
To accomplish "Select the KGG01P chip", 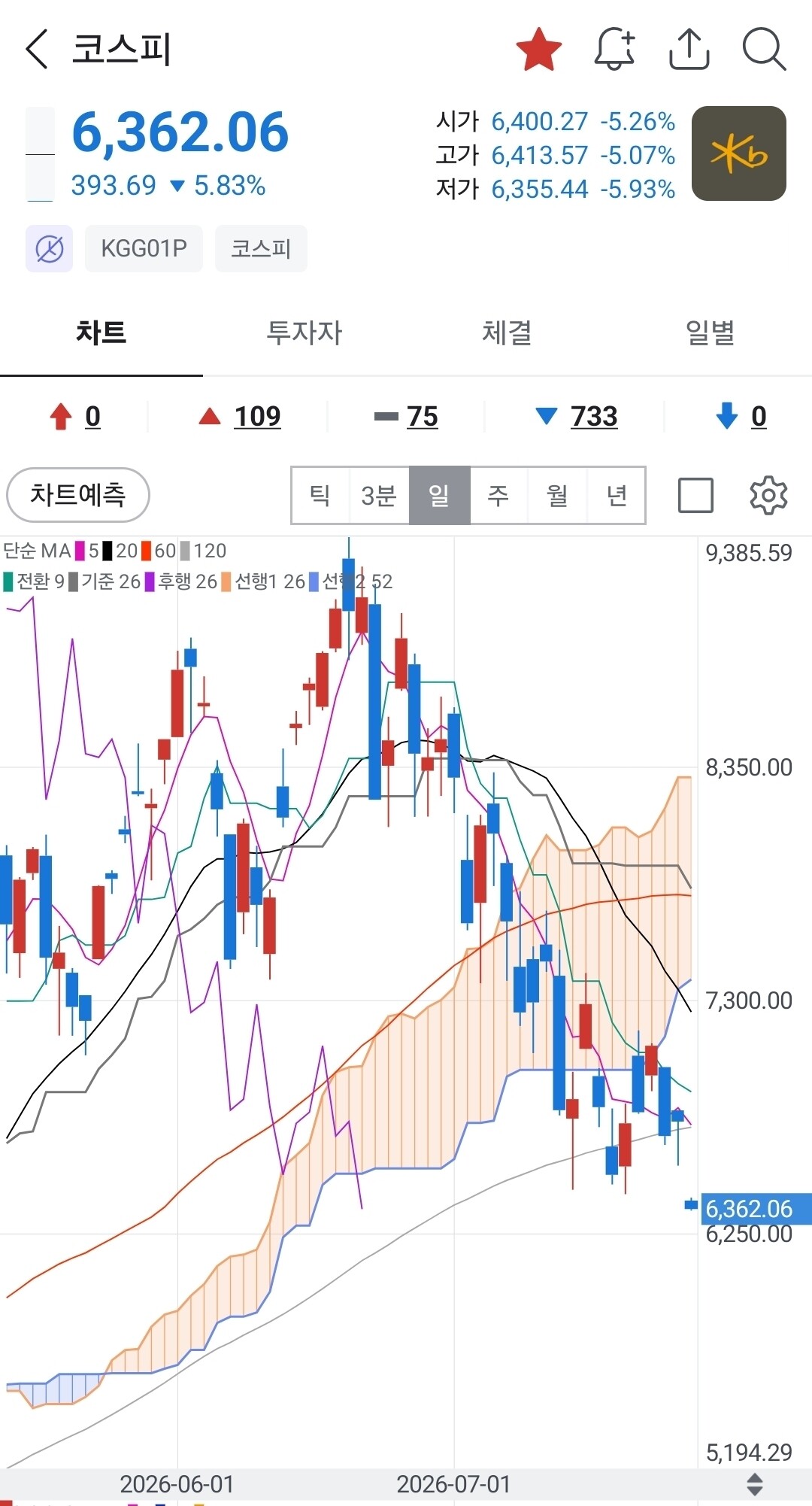I will 144,248.
